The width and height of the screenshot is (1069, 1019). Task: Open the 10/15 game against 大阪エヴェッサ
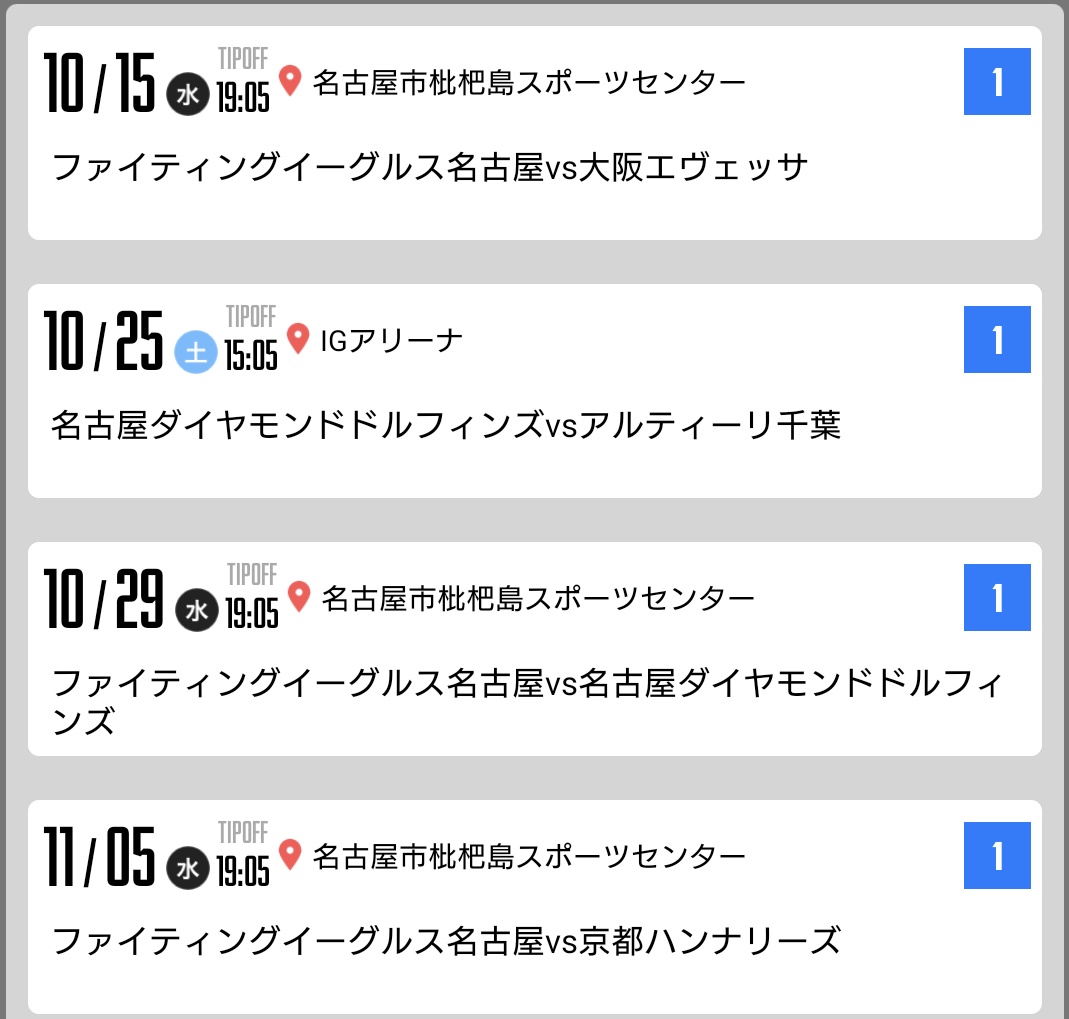point(430,168)
